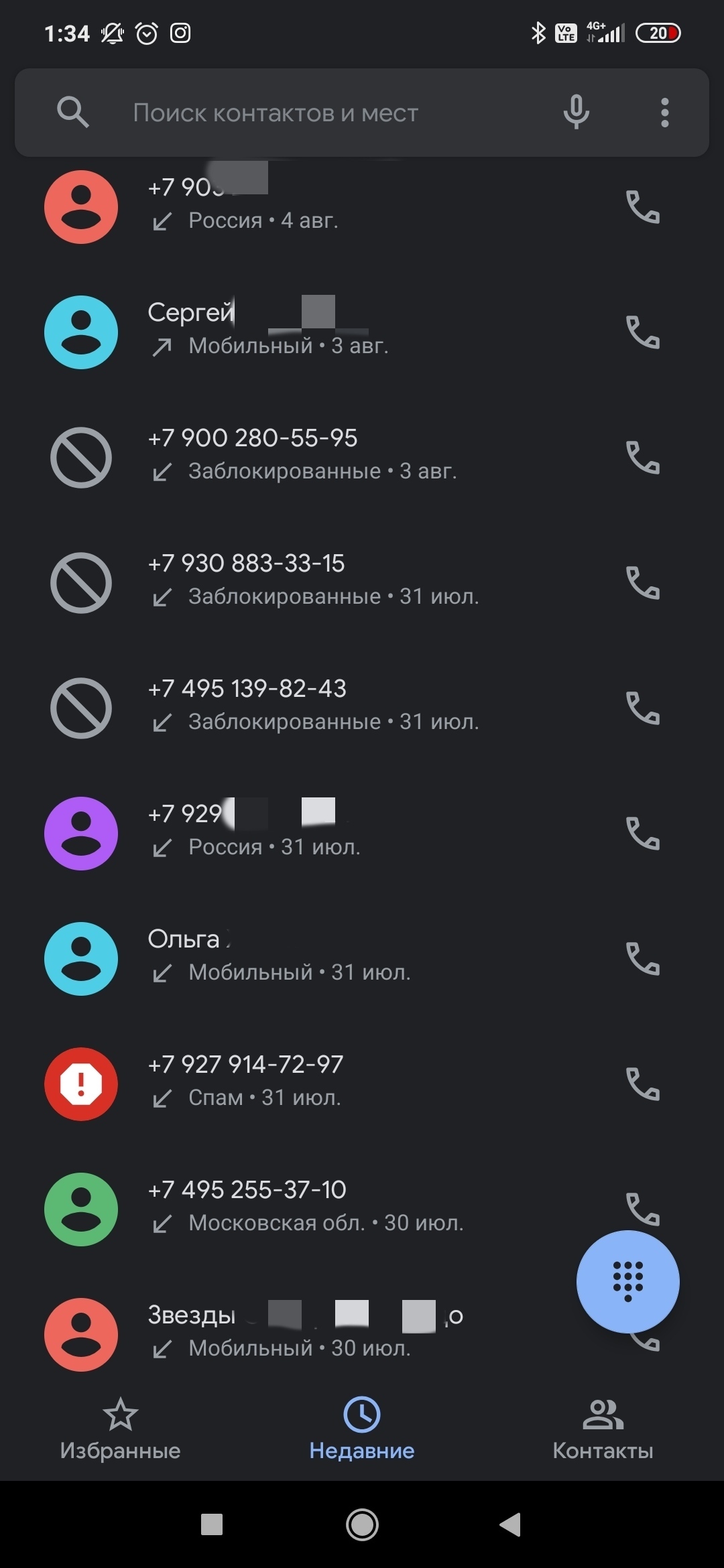Switch to the Избранные tab
Screen dimensions: 724x1568
(120, 1429)
